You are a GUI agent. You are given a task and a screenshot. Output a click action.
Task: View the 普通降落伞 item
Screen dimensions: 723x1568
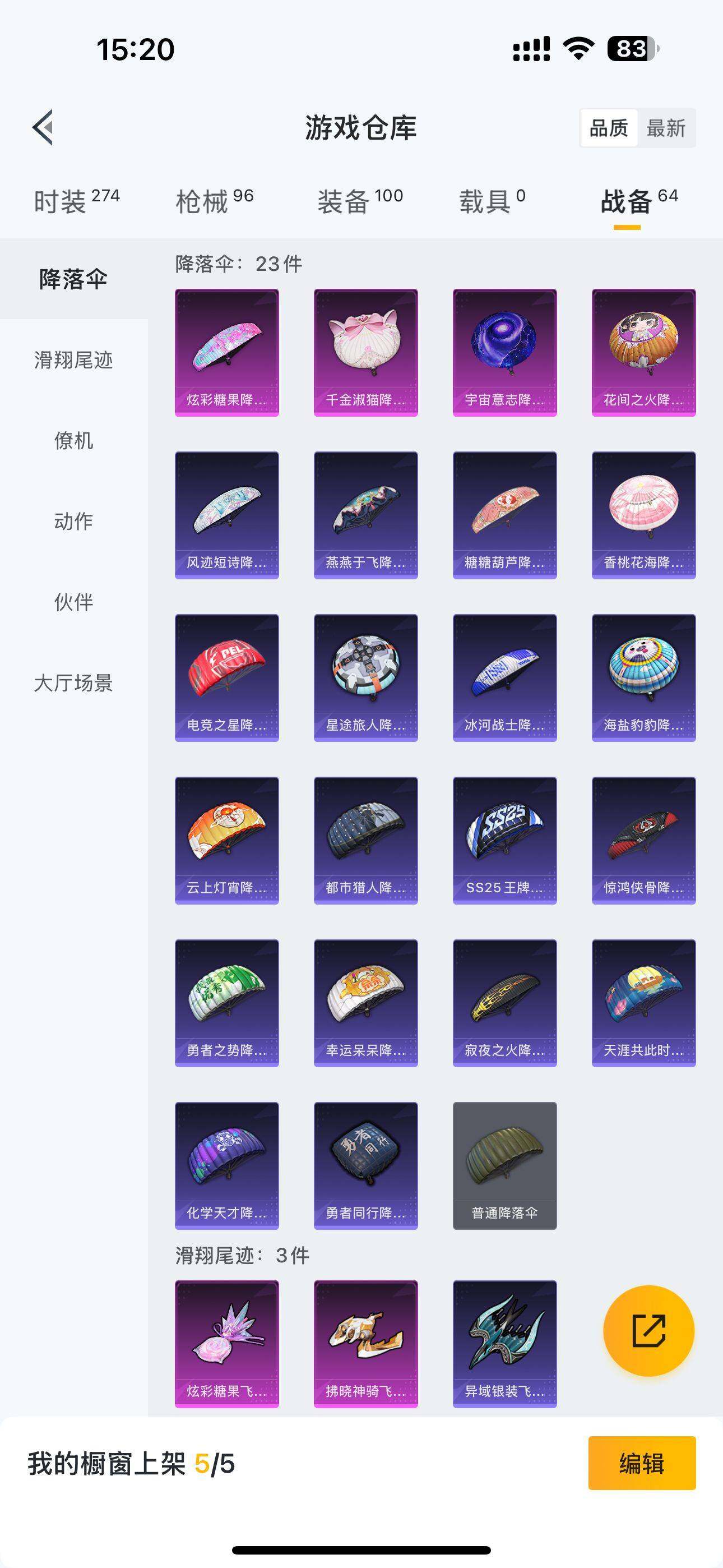pos(504,1165)
